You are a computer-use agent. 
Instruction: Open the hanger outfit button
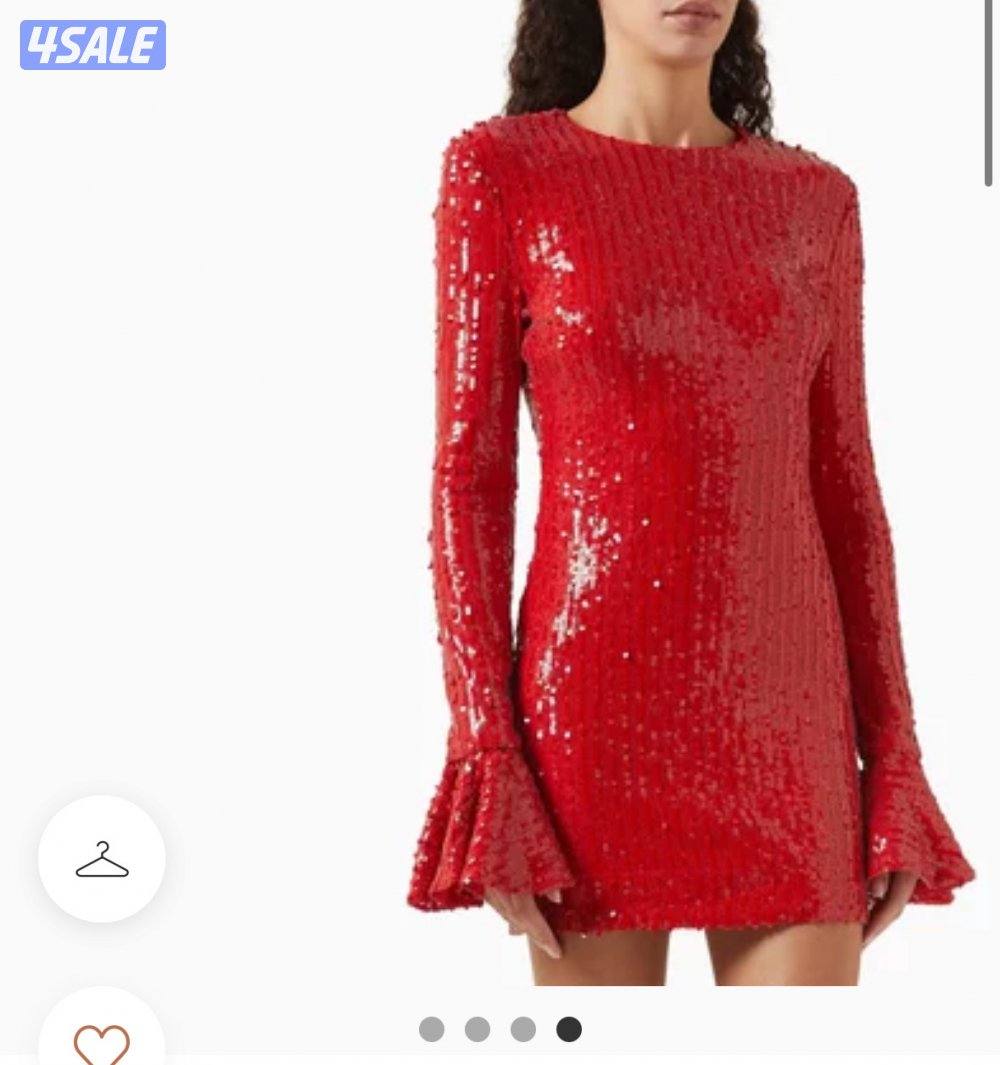coord(102,858)
